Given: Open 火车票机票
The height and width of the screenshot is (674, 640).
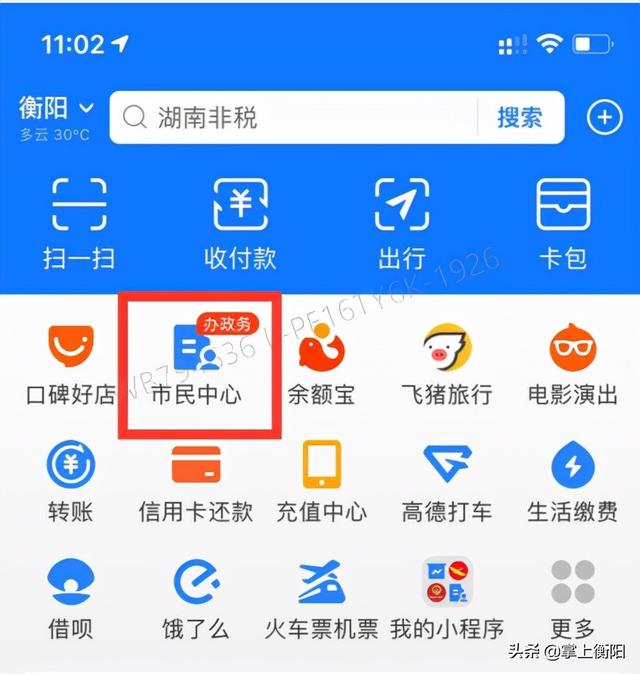Looking at the screenshot, I should tap(321, 600).
